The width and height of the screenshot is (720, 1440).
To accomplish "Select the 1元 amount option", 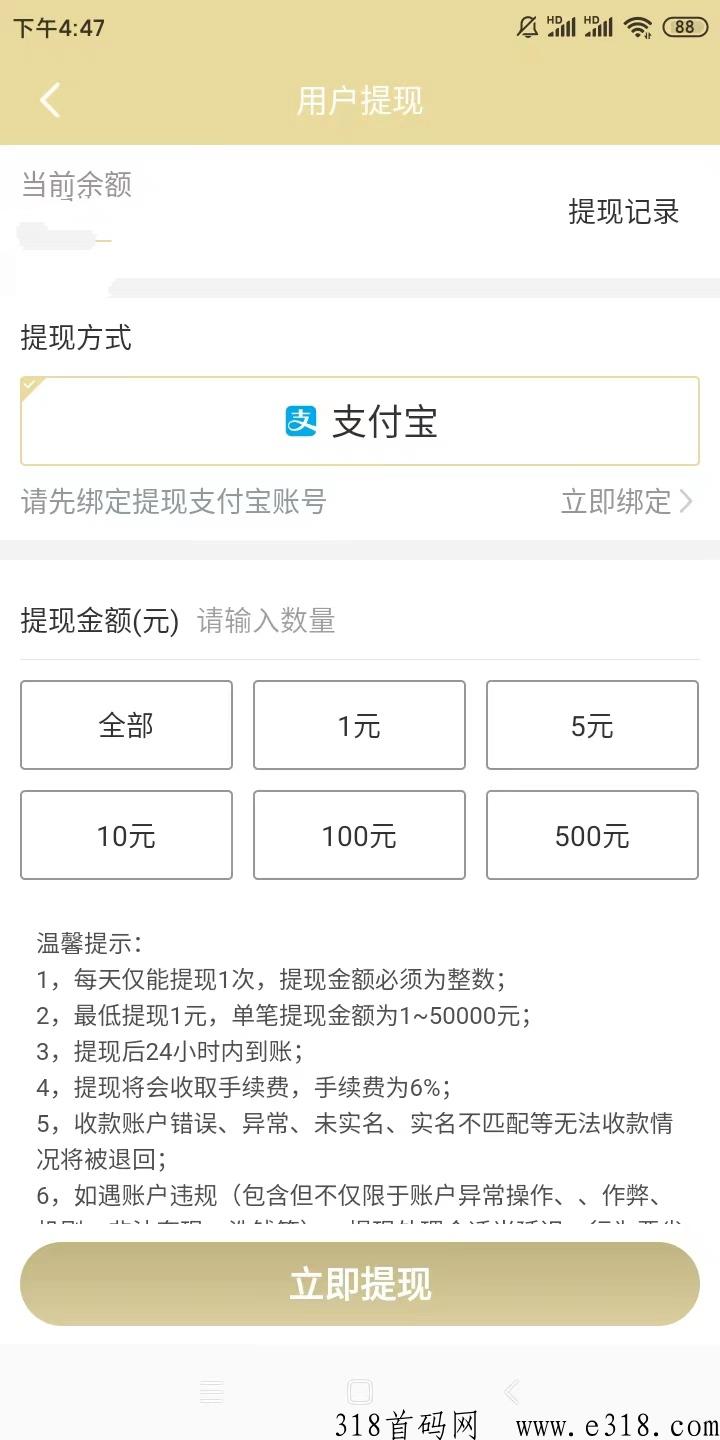I will pos(359,725).
